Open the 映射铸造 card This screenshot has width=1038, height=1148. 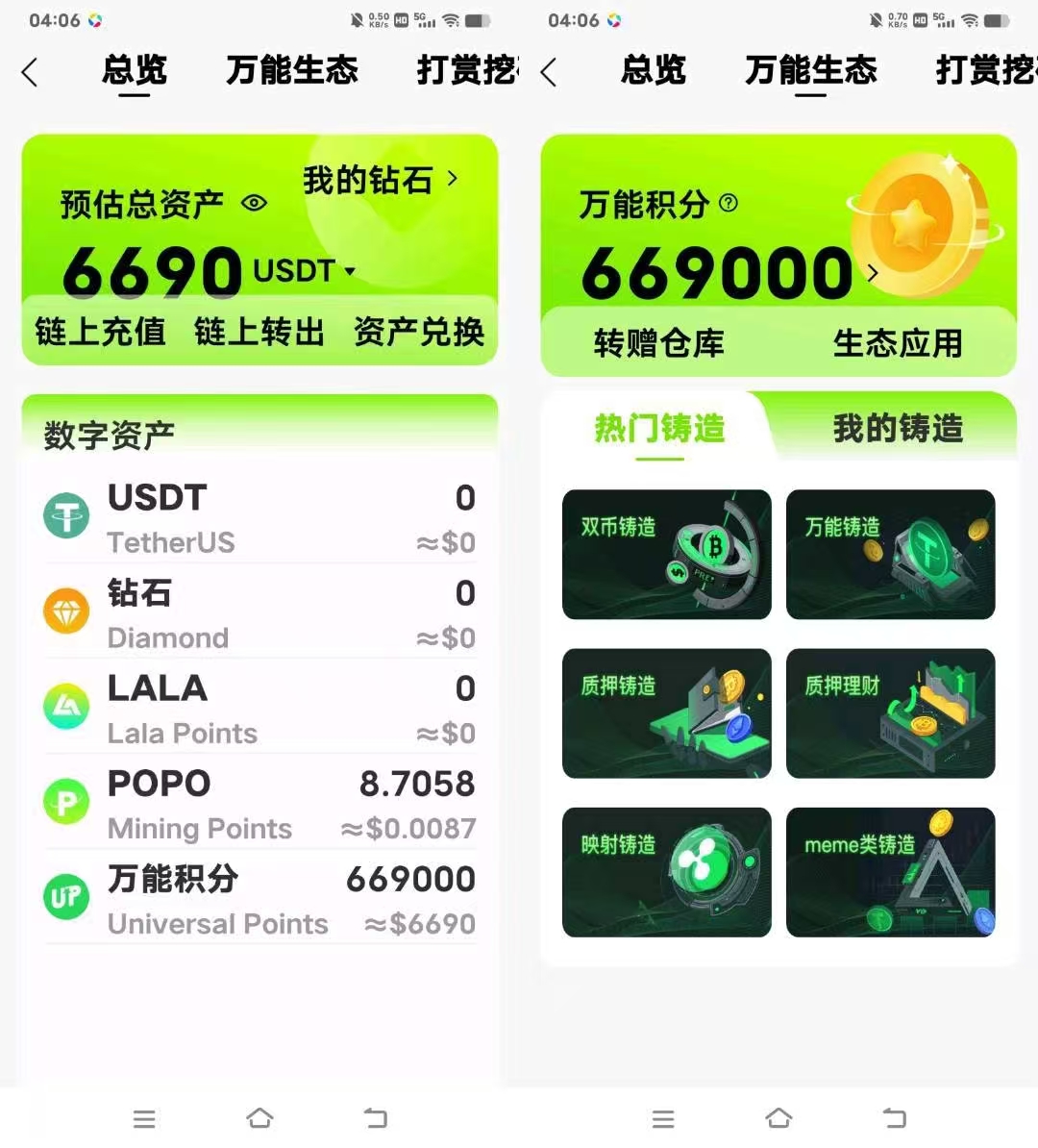click(666, 871)
